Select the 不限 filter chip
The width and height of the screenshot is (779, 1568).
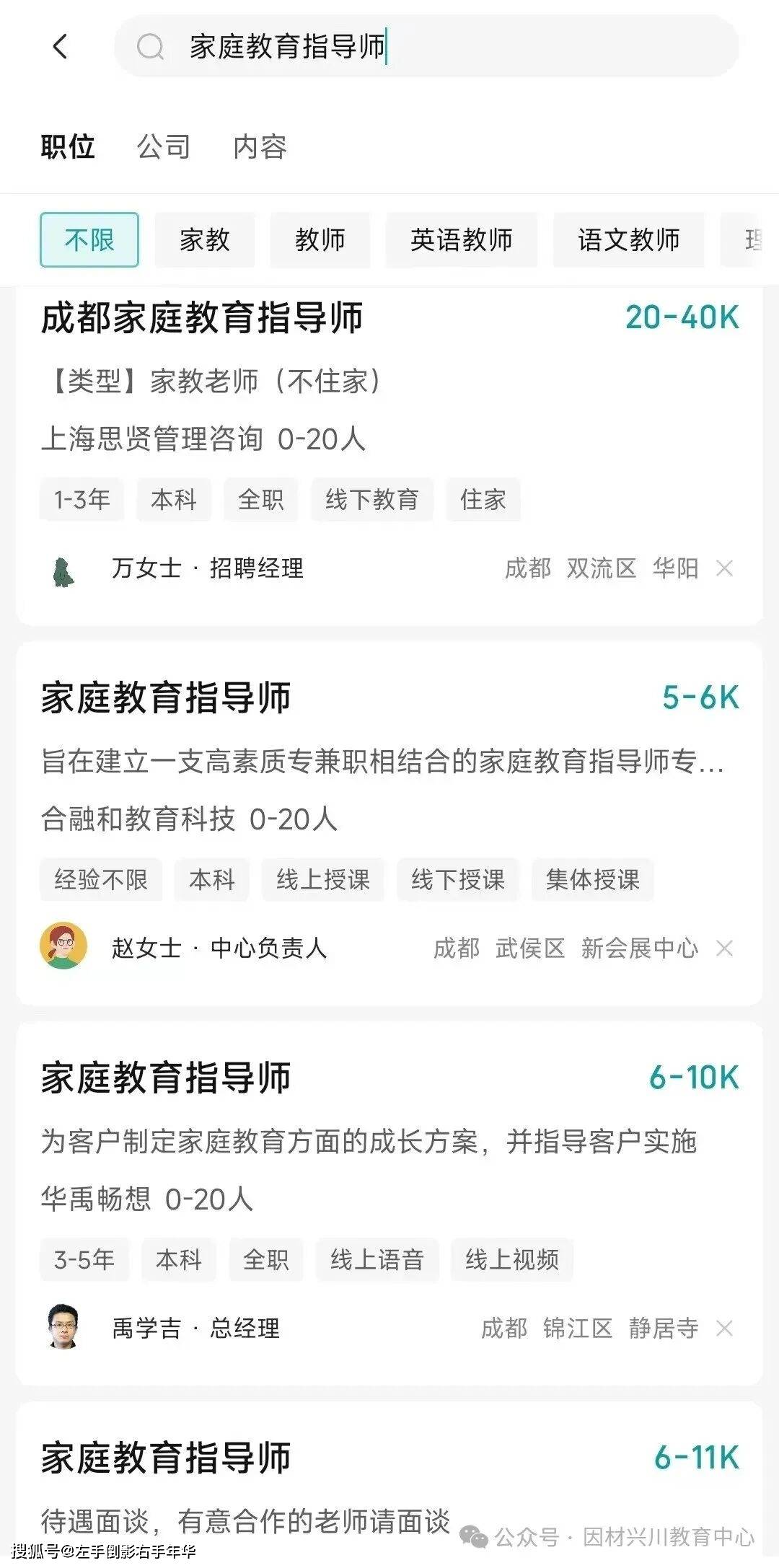(89, 240)
